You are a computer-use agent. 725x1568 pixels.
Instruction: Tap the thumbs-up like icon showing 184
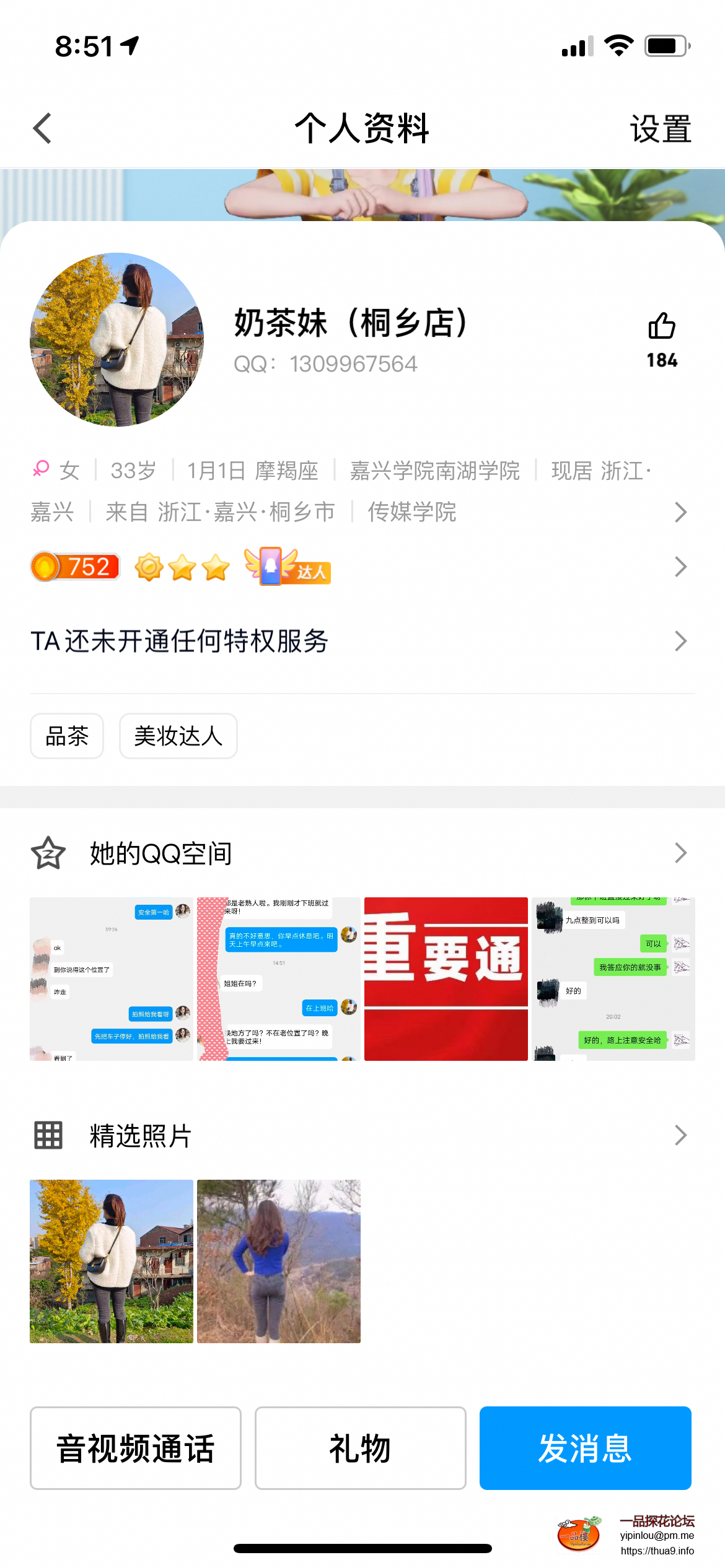[x=662, y=327]
